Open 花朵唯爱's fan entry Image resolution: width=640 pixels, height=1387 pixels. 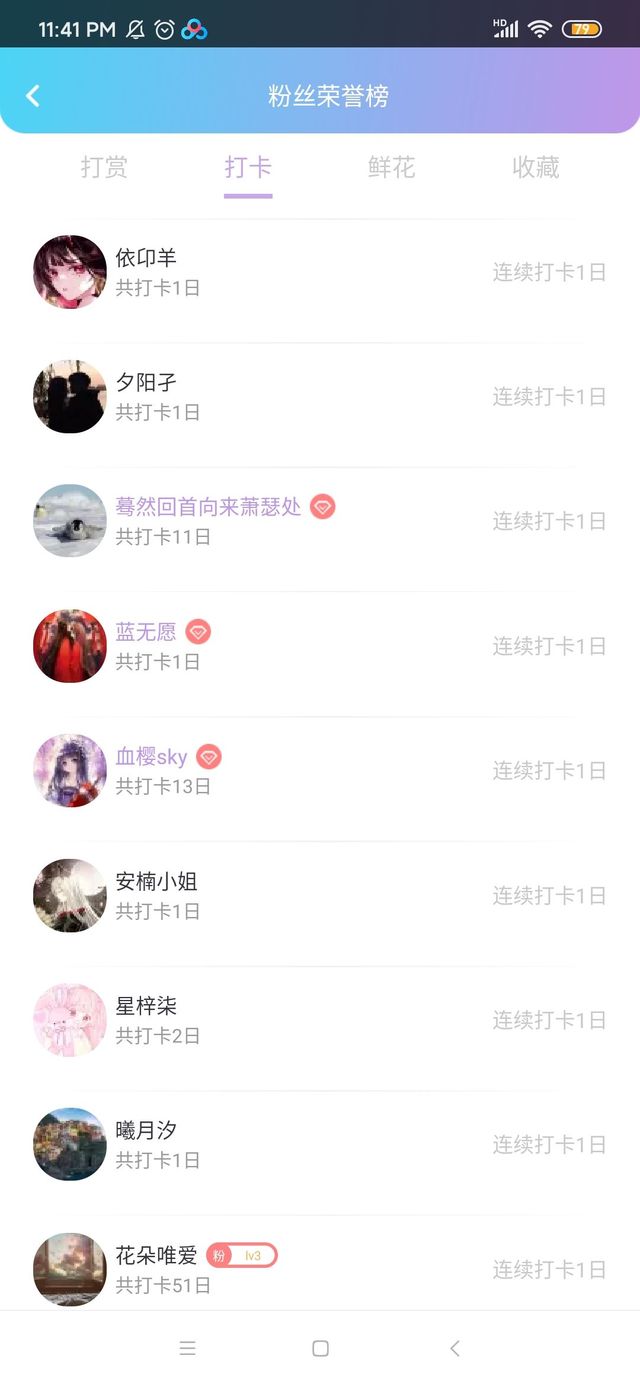click(320, 1268)
